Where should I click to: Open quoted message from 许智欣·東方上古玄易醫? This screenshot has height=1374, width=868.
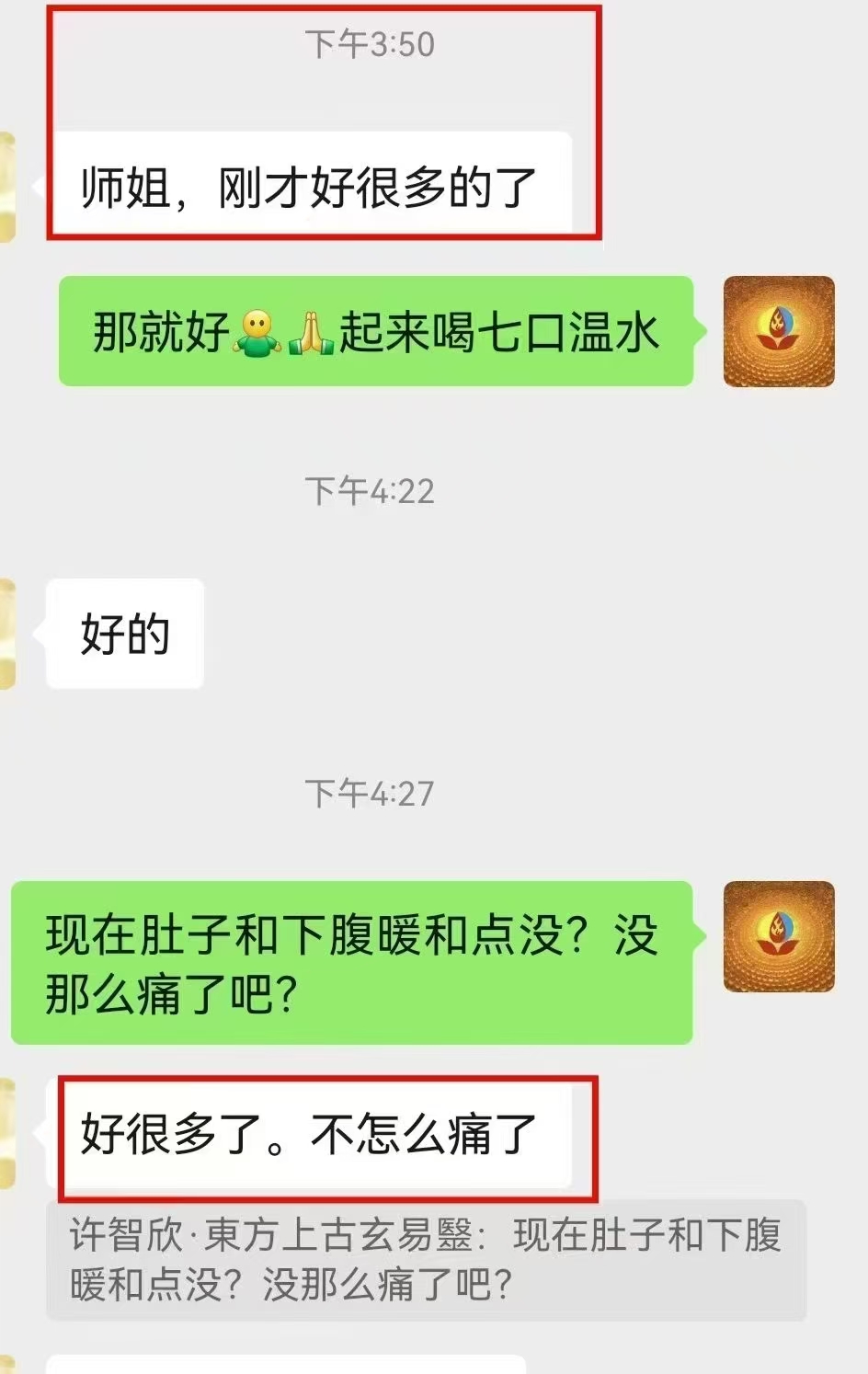(x=426, y=1260)
